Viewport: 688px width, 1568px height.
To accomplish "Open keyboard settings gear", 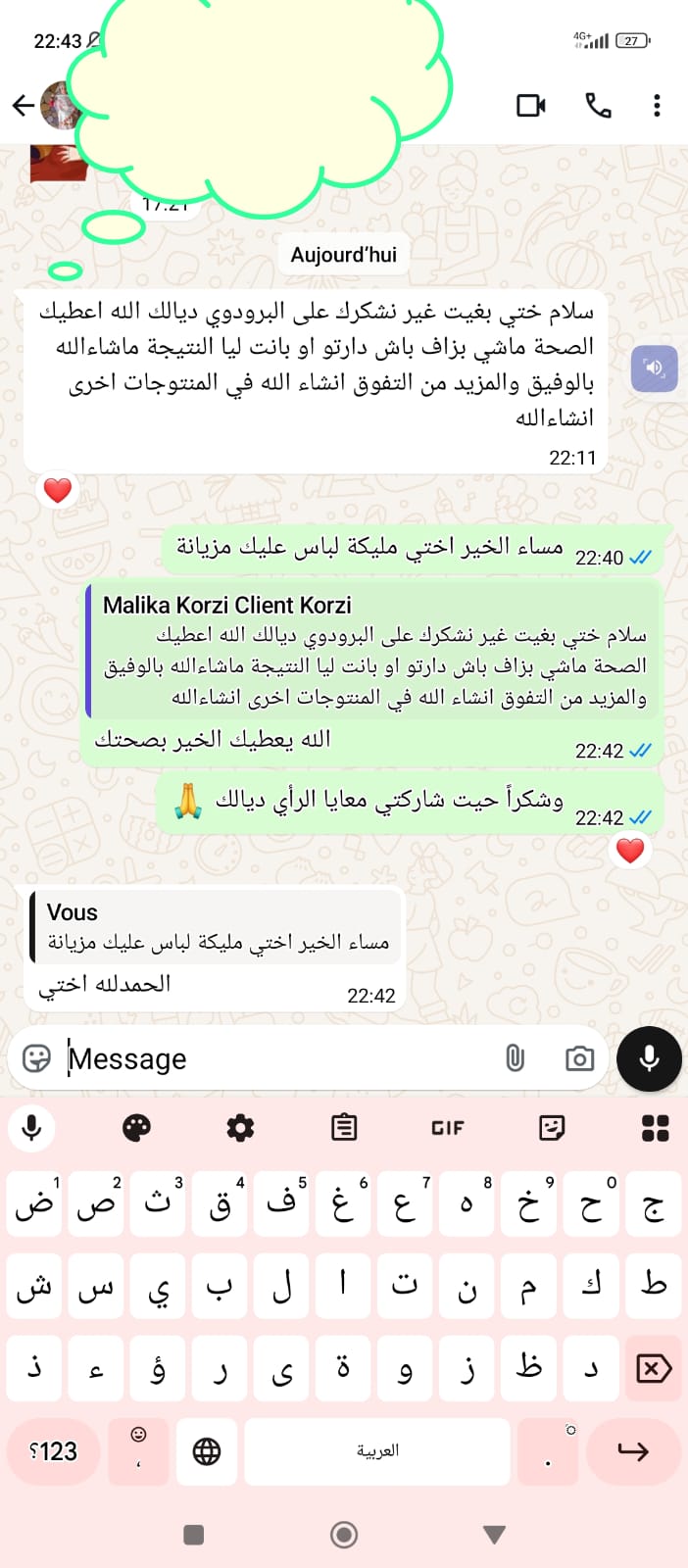I will pyautogui.click(x=240, y=1128).
